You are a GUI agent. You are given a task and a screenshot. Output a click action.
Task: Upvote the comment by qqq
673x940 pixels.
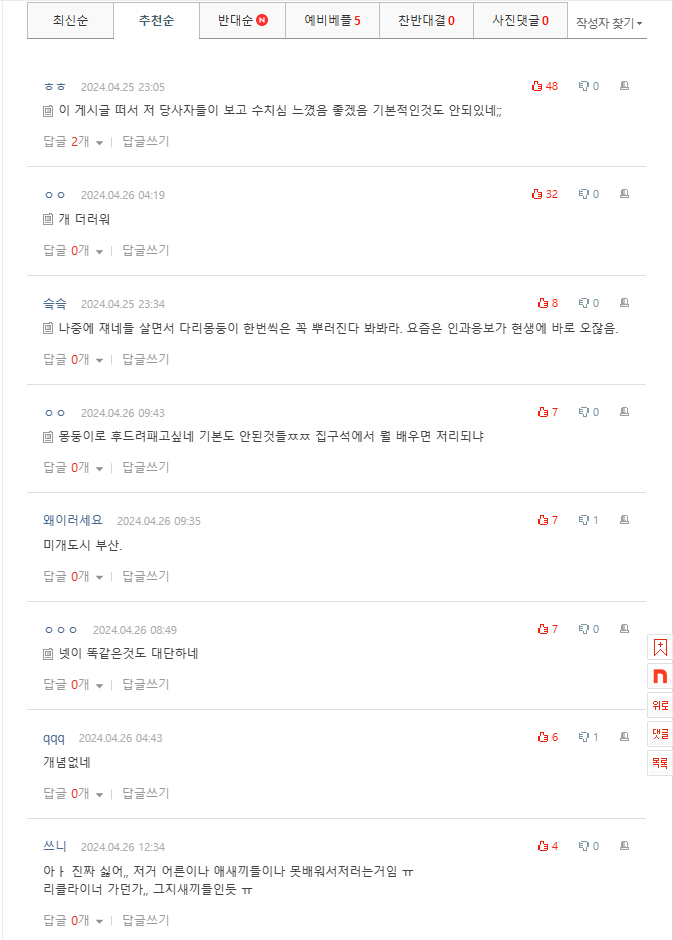543,738
